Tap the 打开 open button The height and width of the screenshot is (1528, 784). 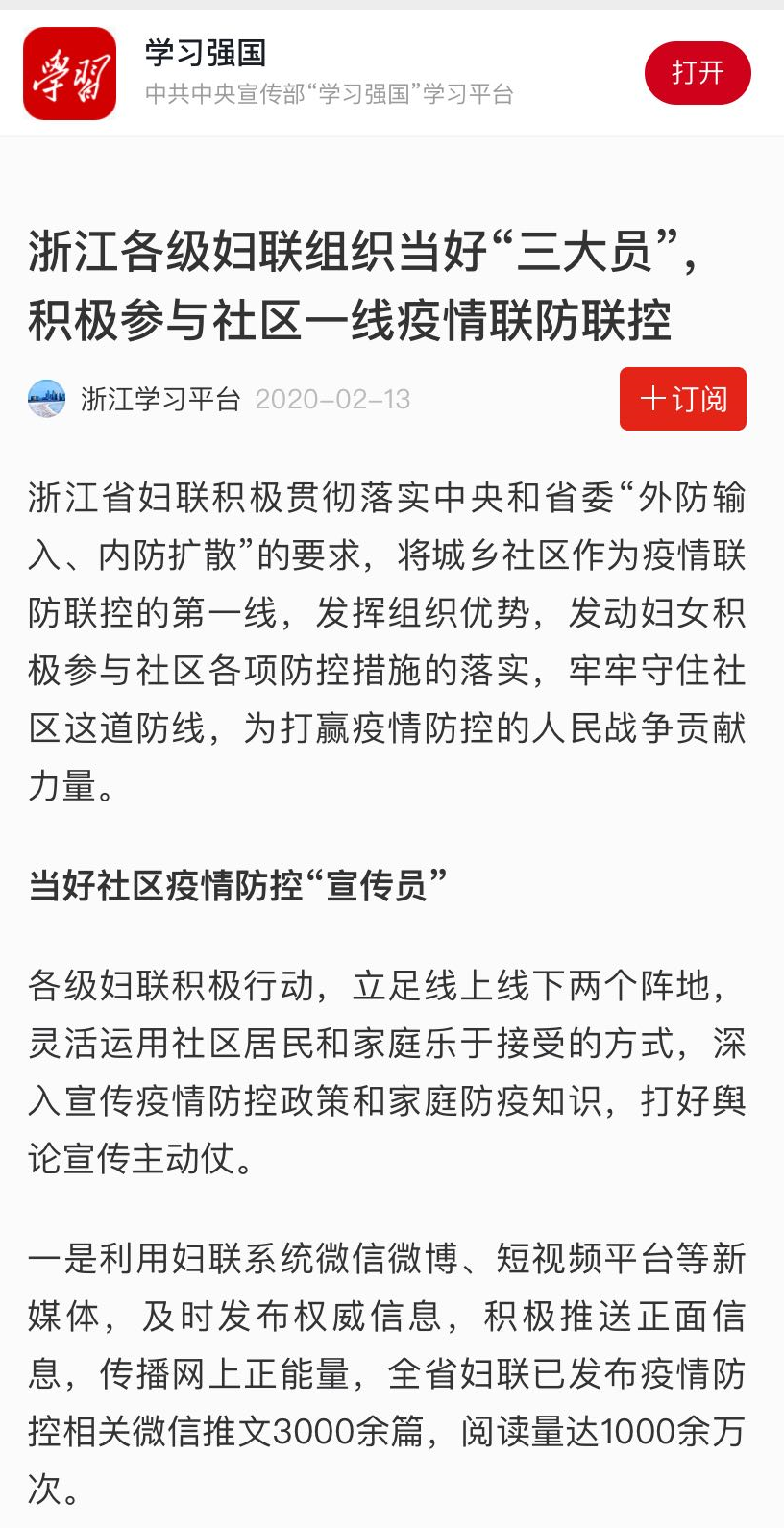tap(698, 72)
